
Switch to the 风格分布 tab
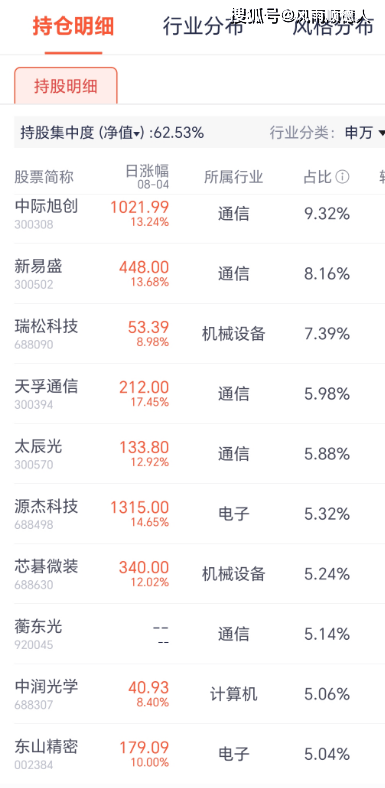point(334,27)
